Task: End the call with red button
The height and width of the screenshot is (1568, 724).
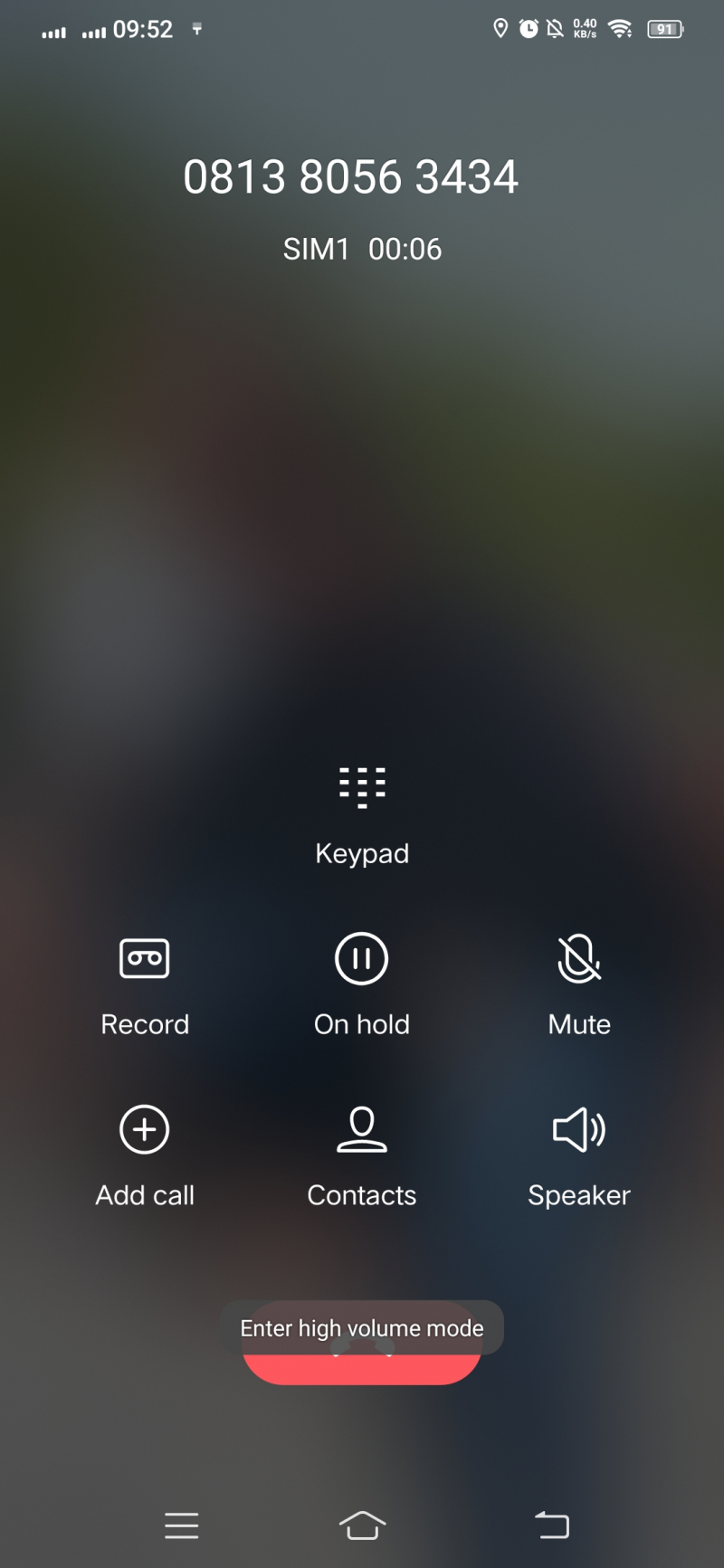Action: (x=362, y=1369)
